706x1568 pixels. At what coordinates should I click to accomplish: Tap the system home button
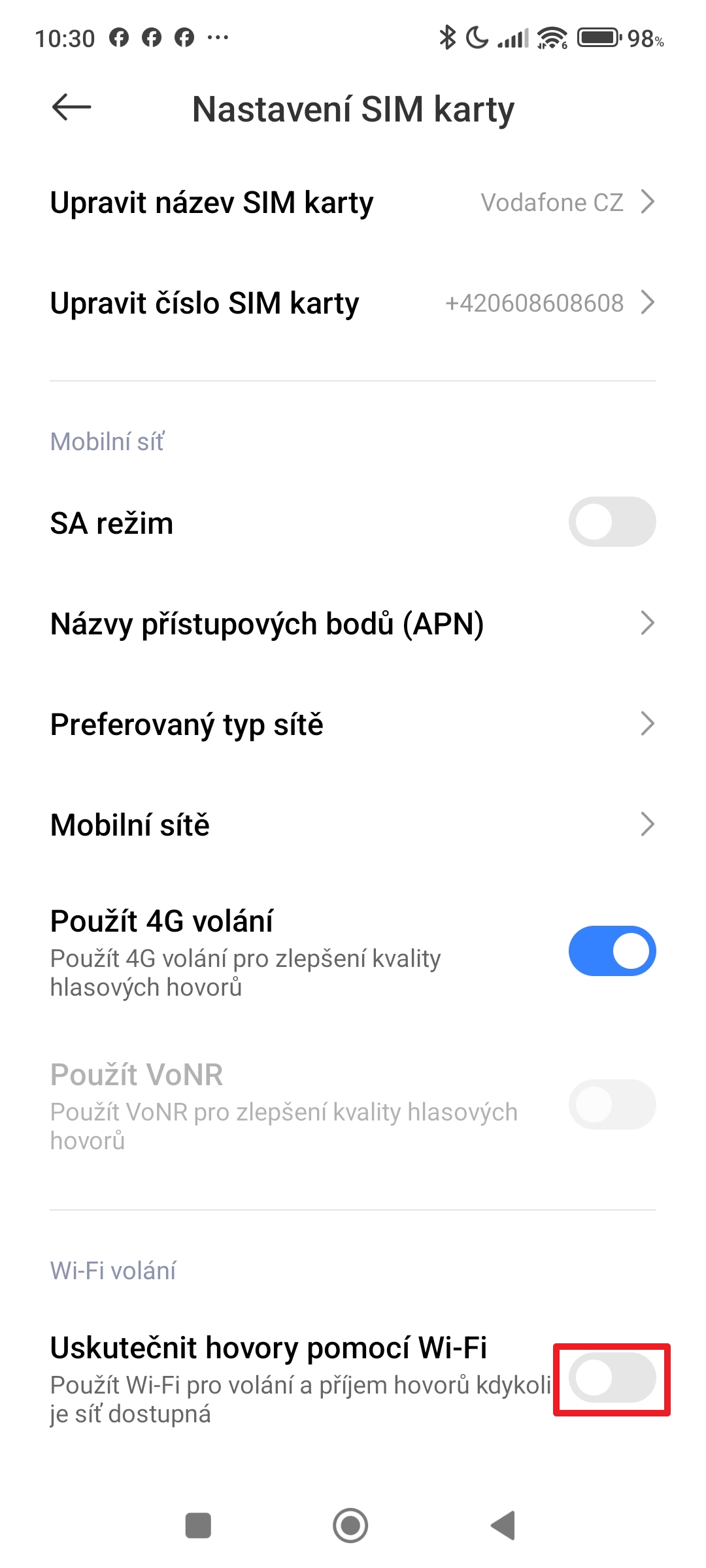click(x=350, y=1526)
